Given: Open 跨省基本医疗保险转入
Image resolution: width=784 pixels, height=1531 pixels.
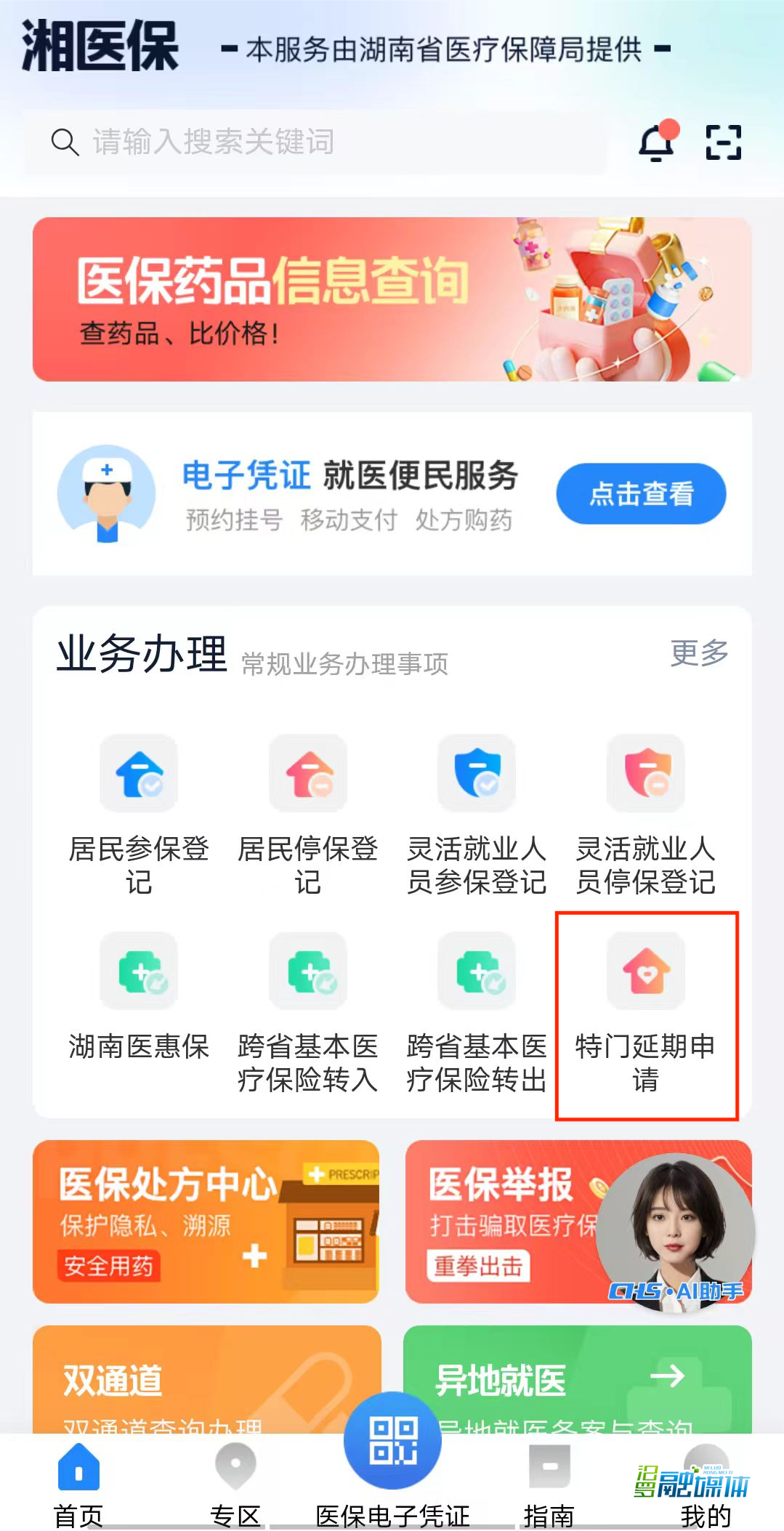Looking at the screenshot, I should [308, 1011].
